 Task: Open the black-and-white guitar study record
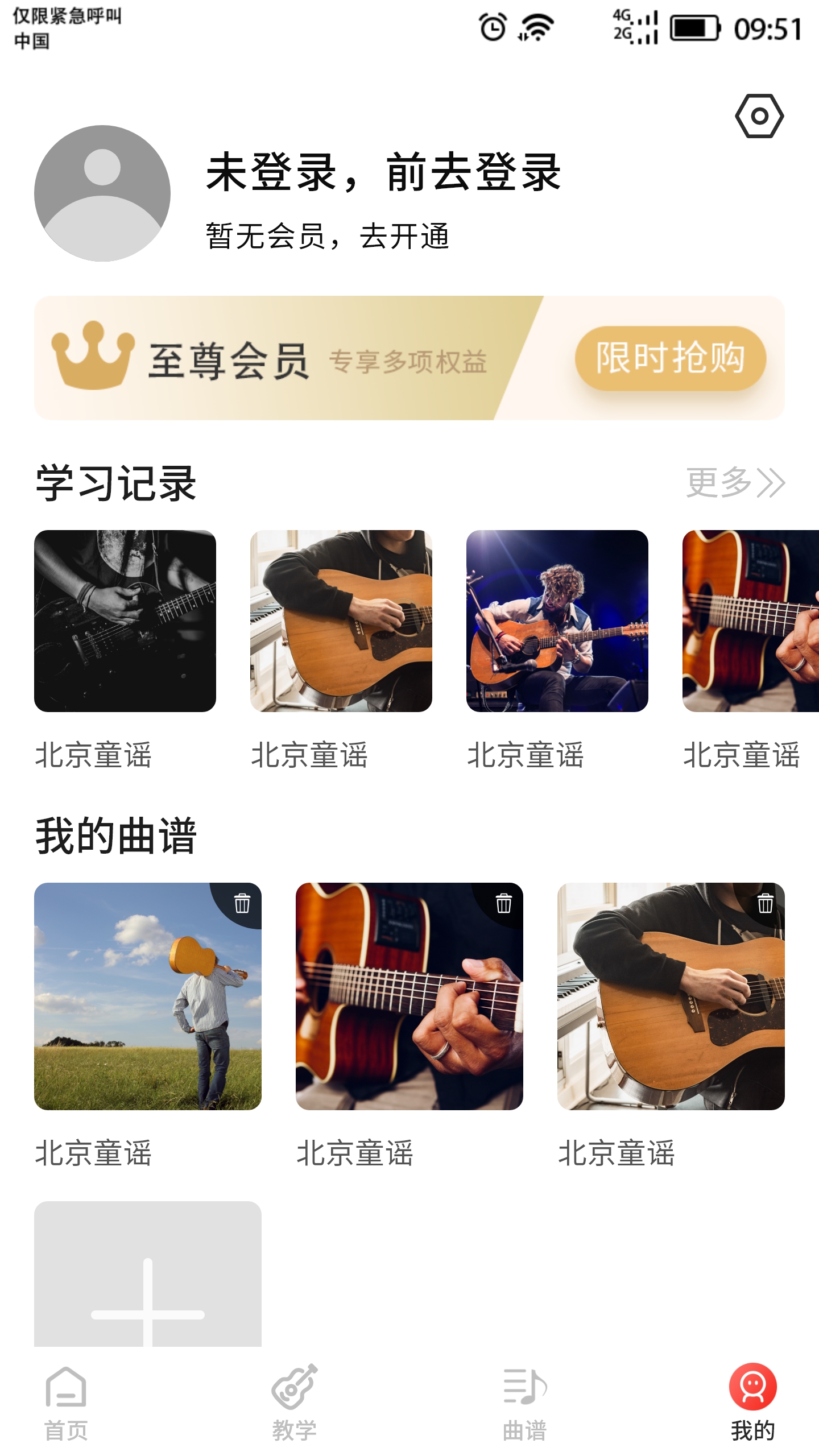point(125,621)
